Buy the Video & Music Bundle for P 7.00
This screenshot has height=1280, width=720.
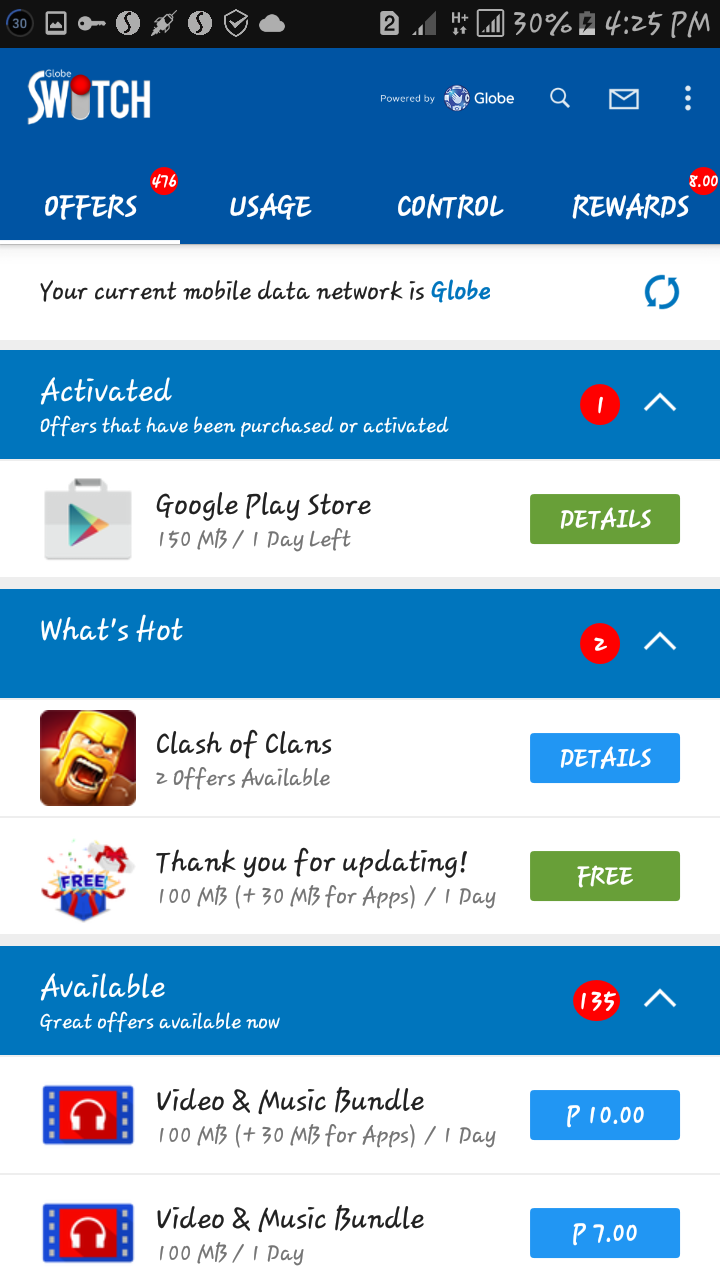[x=604, y=1233]
